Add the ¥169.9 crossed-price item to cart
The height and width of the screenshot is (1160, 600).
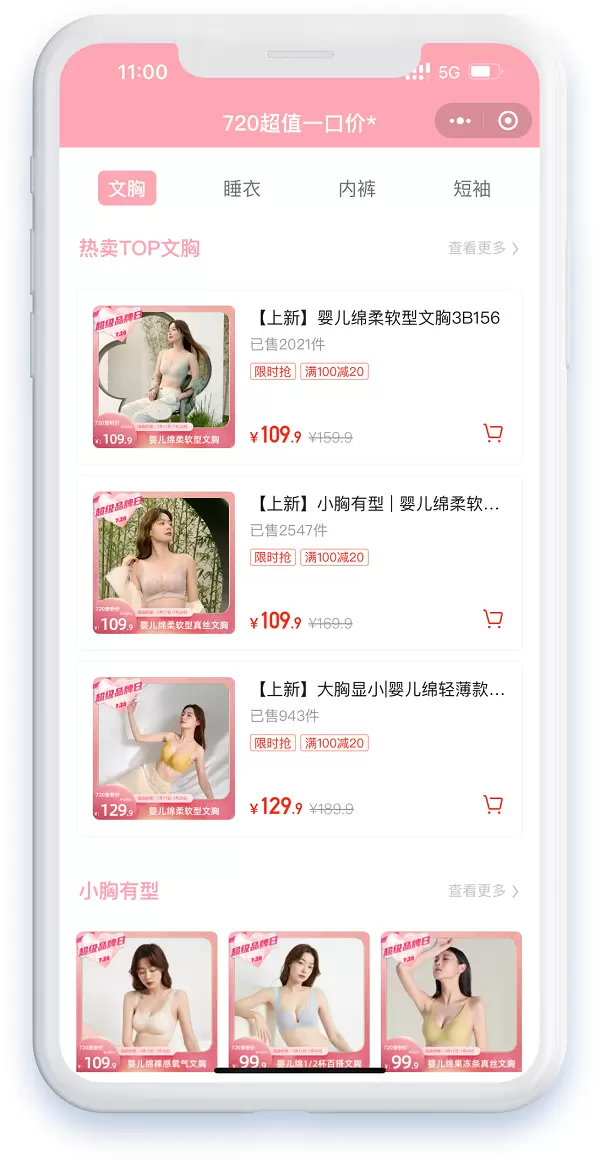pyautogui.click(x=492, y=619)
